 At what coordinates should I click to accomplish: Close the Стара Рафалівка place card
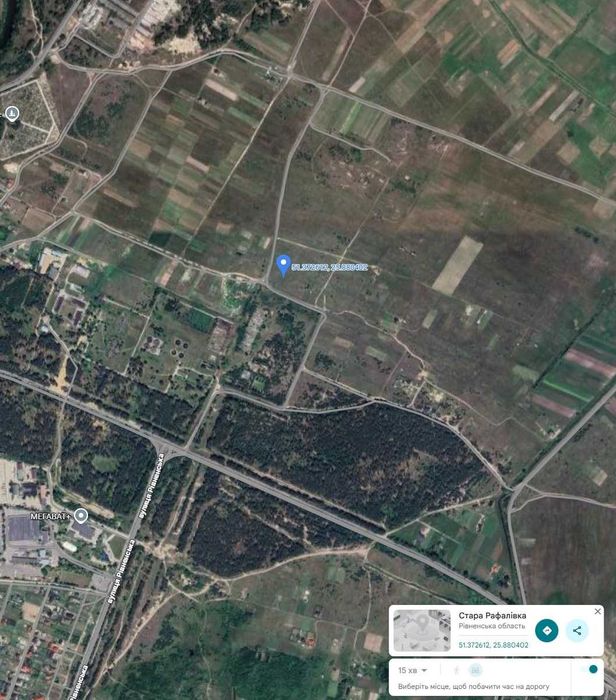point(597,611)
